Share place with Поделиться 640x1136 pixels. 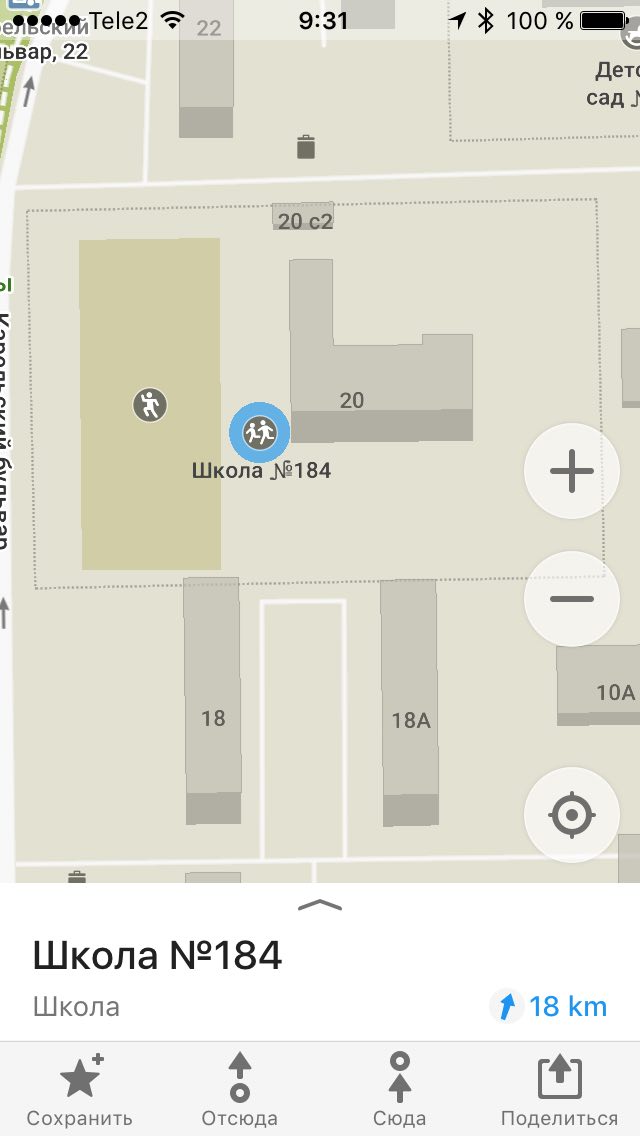click(x=560, y=1090)
